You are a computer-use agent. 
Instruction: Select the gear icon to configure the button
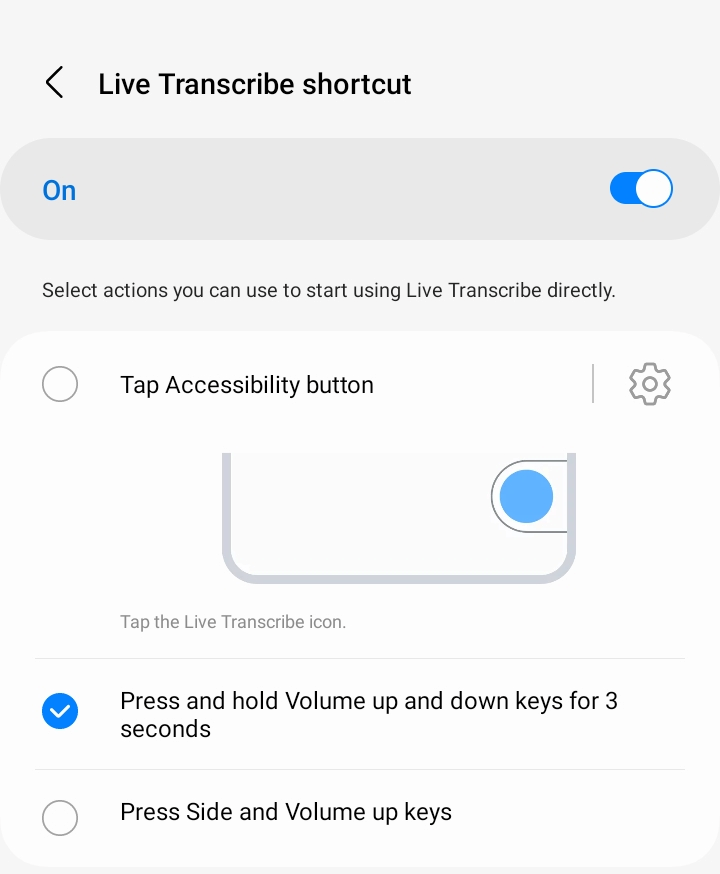[x=649, y=384]
